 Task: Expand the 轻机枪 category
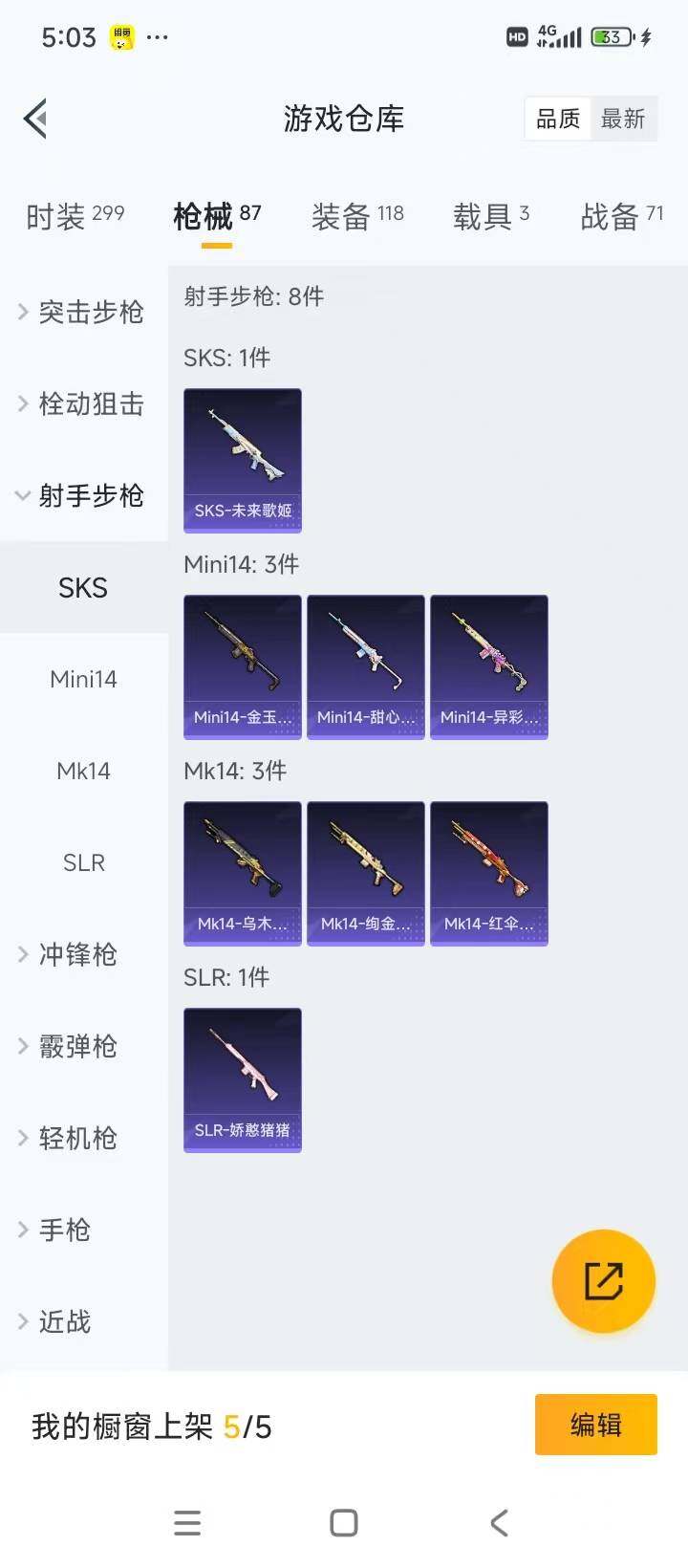[76, 1138]
